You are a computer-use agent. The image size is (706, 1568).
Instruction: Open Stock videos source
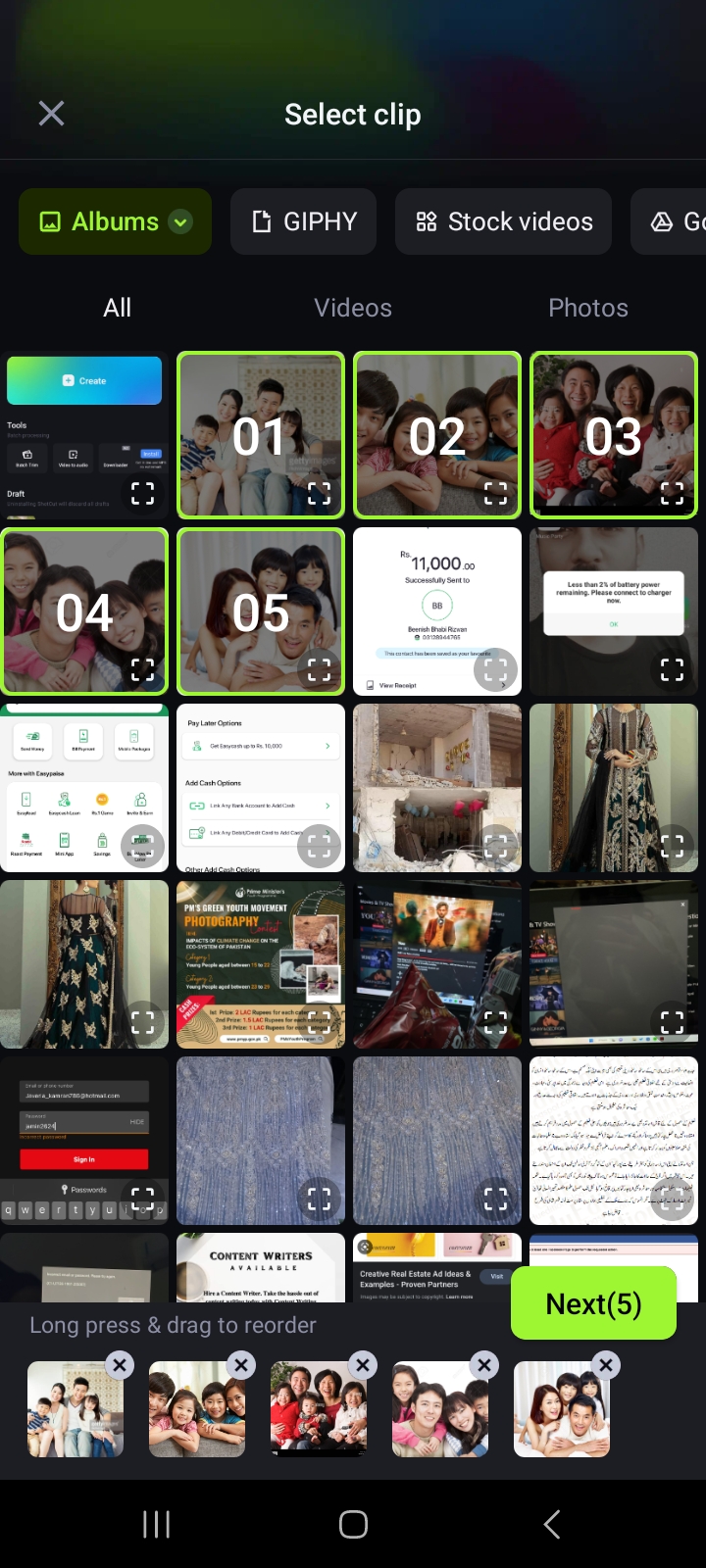(x=504, y=221)
